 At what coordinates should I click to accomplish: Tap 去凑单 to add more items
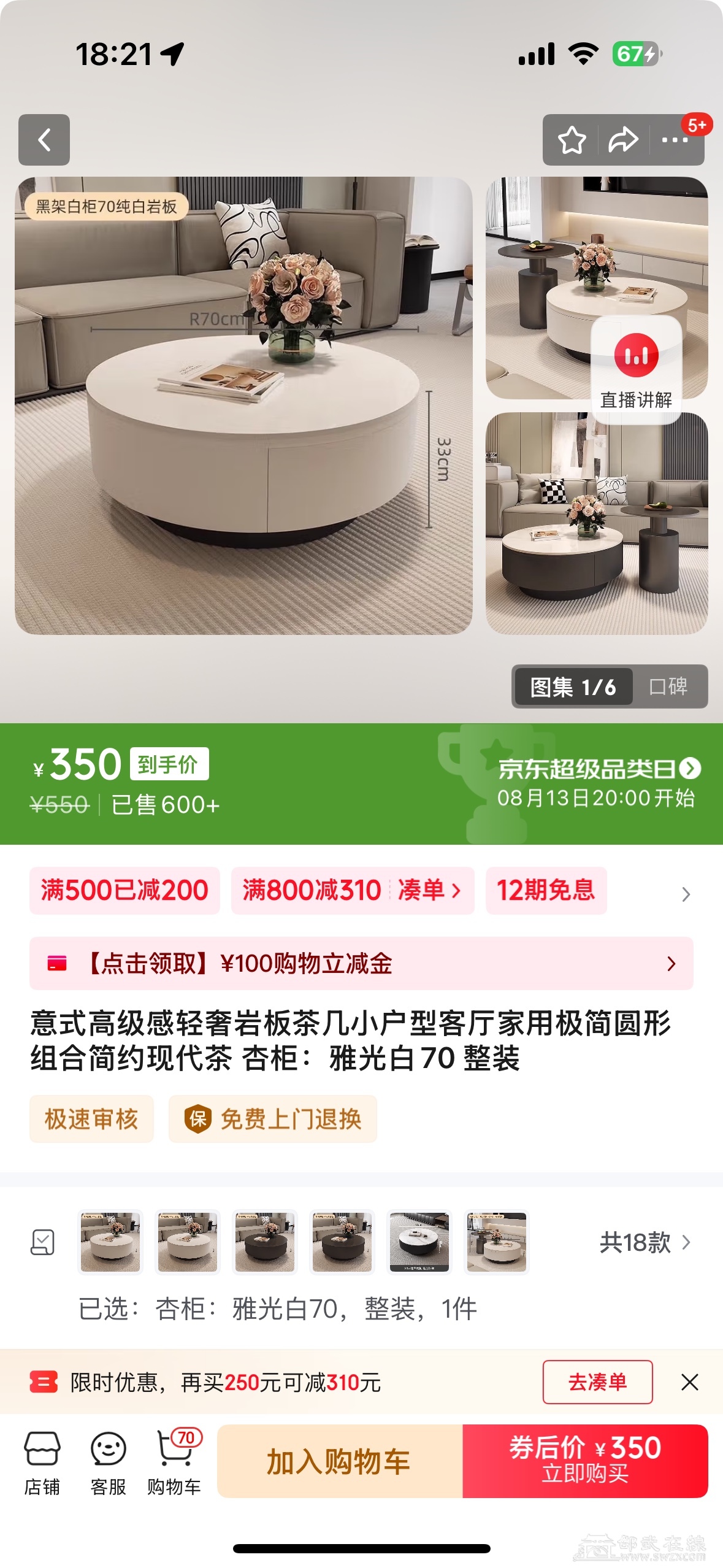pos(597,1382)
